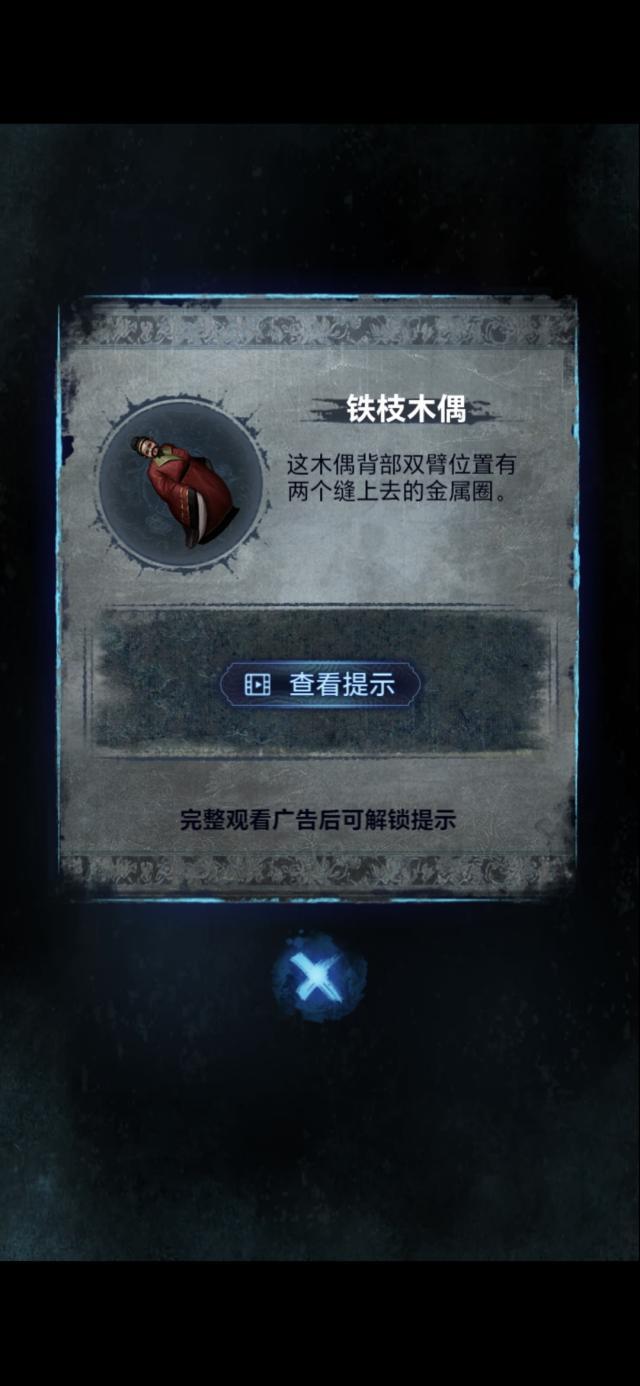Viewport: 640px width, 1386px height.
Task: Close the 铁枝木偶 hint dialog
Action: coord(318,977)
